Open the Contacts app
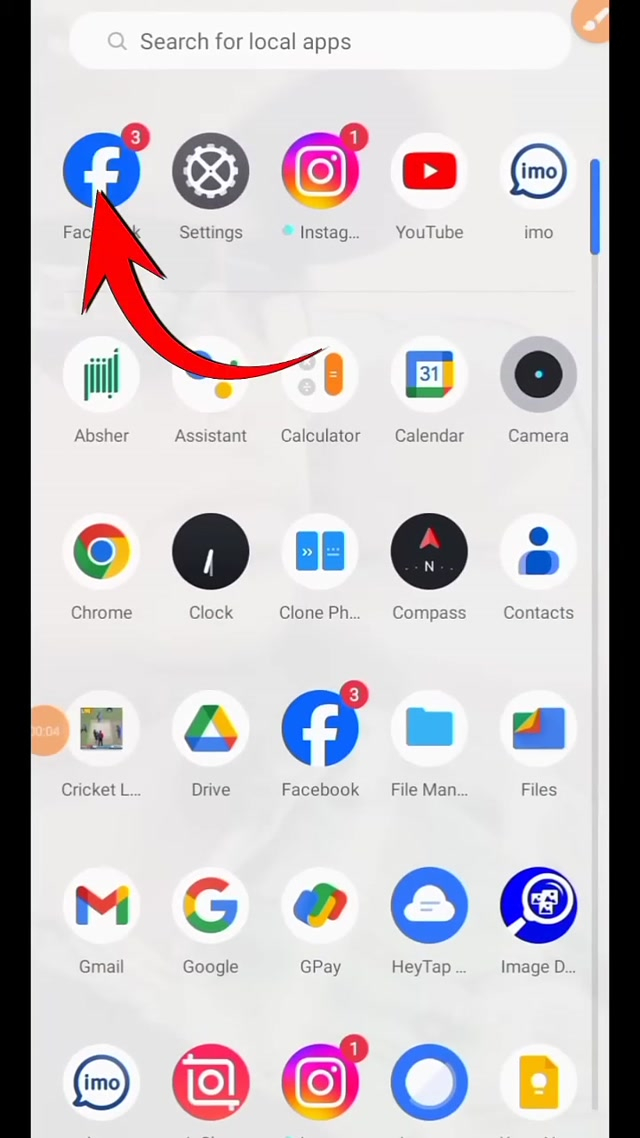This screenshot has height=1138, width=640. tap(538, 552)
